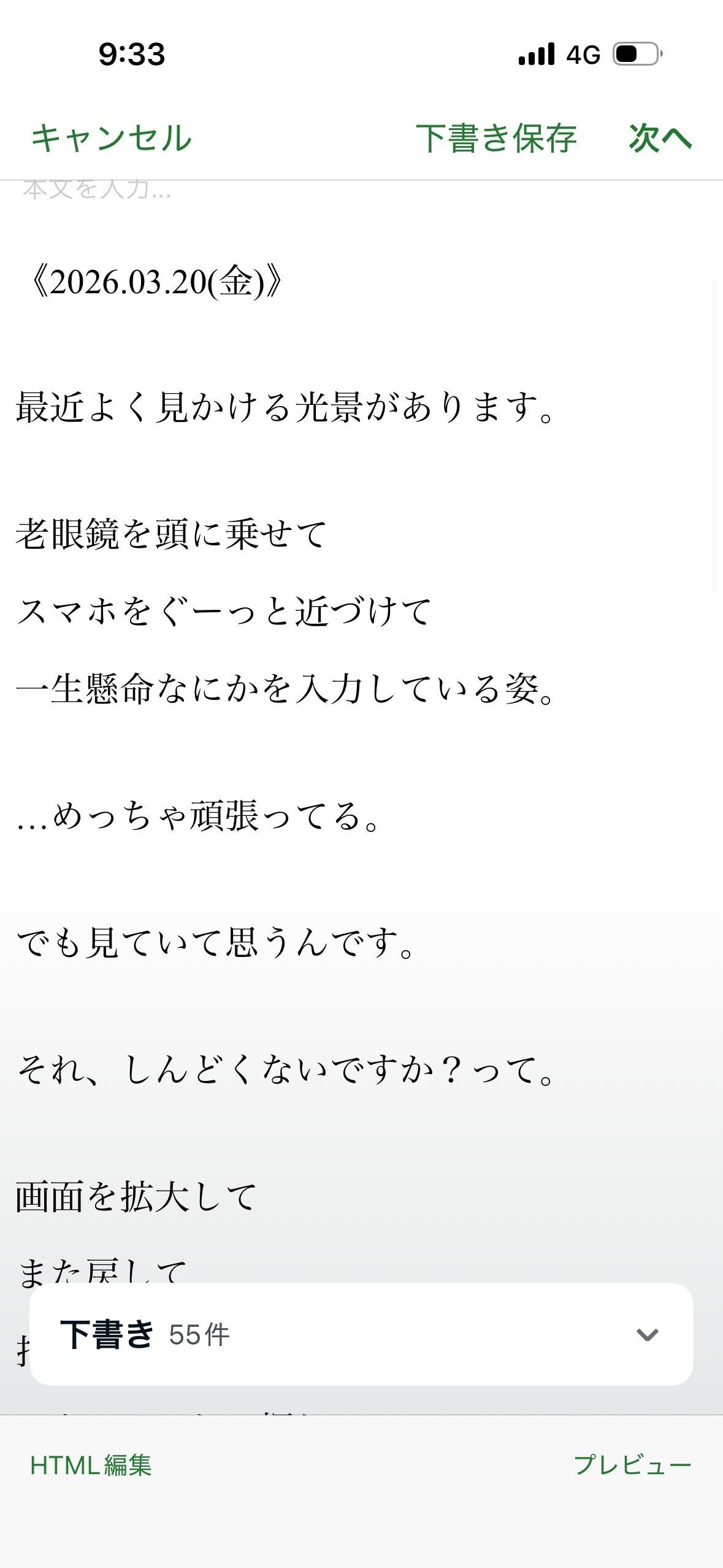This screenshot has width=723, height=1568.
Task: Save the post via 下書き保存
Action: coord(496,137)
